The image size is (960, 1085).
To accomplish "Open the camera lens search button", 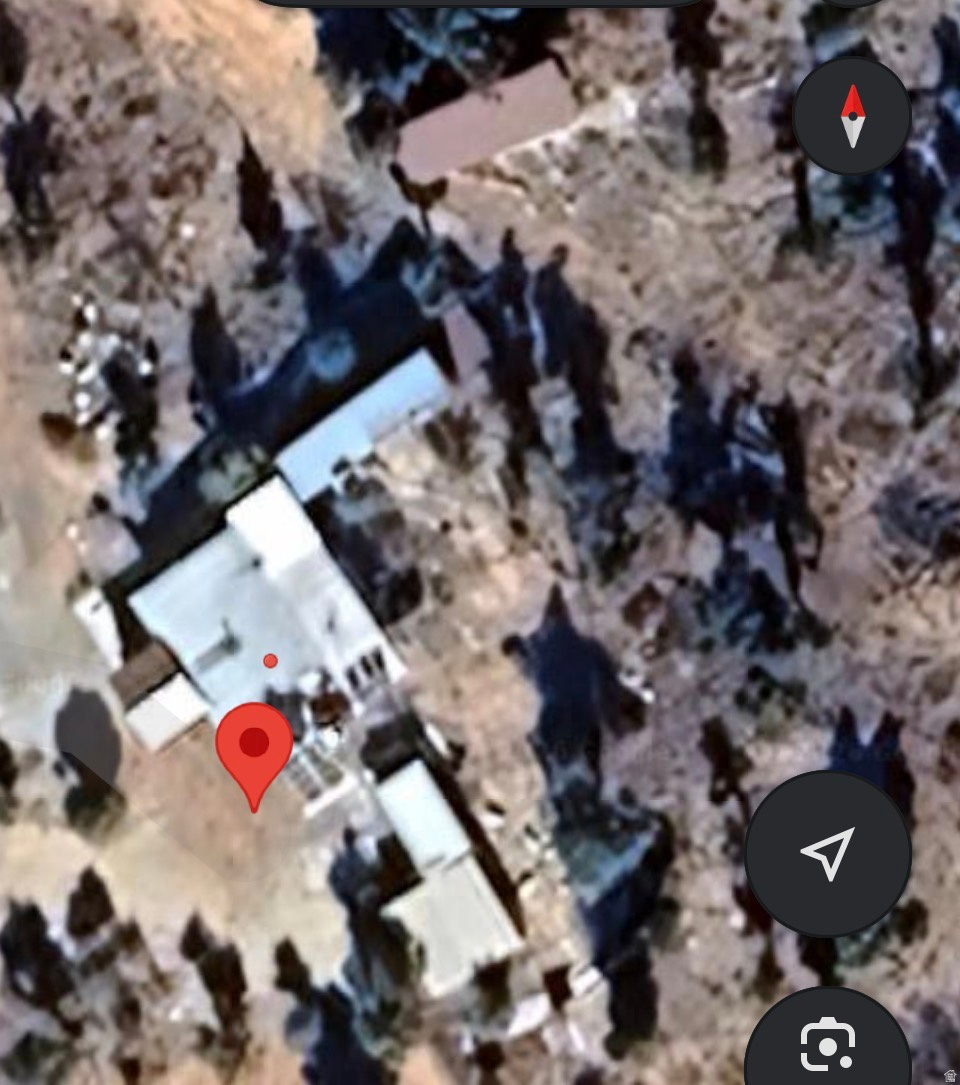I will tap(828, 1045).
